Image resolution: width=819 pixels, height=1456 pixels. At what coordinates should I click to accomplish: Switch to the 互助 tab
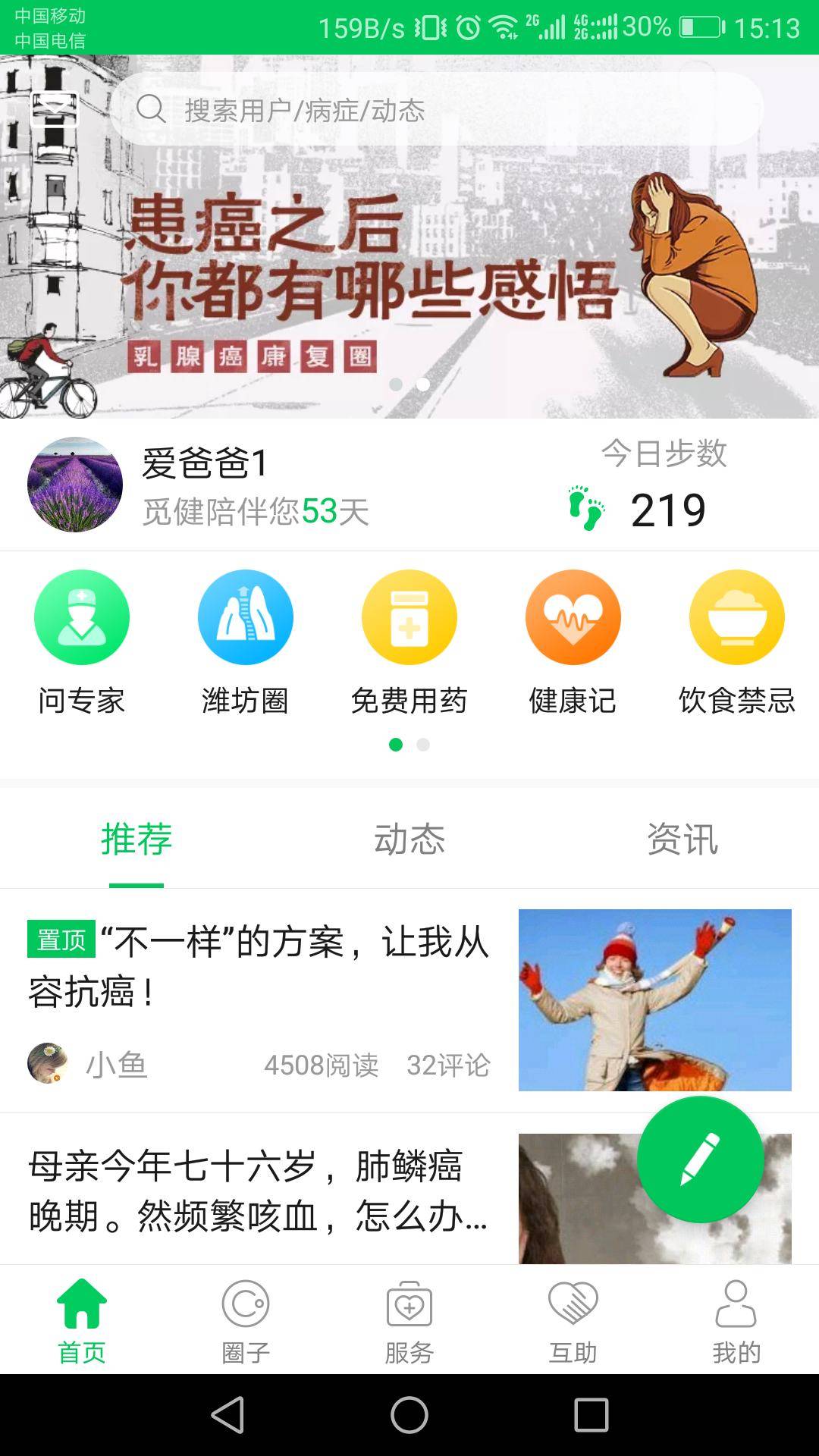pos(573,1320)
